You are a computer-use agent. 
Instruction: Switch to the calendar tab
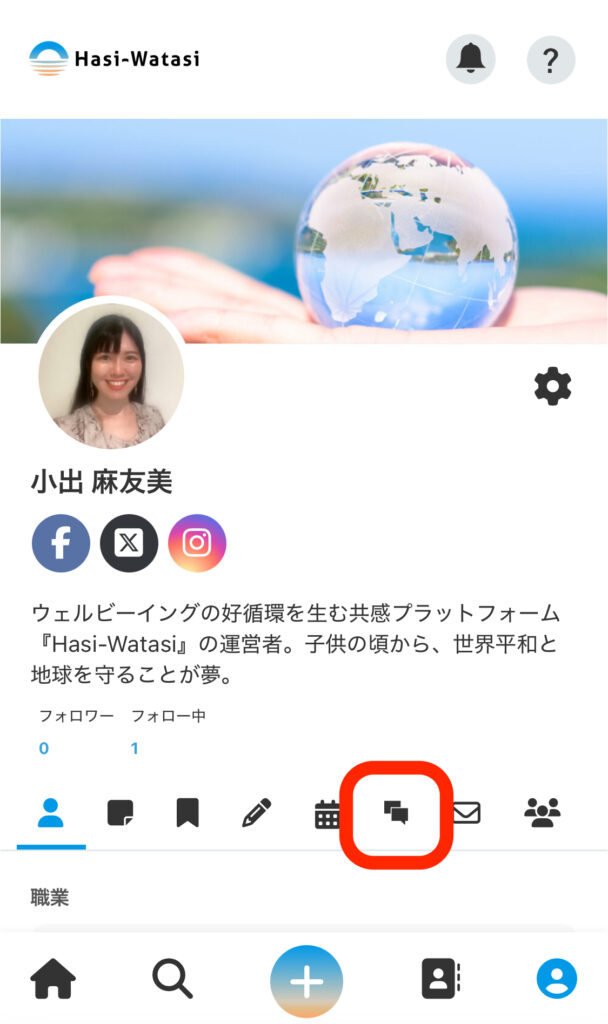(327, 816)
